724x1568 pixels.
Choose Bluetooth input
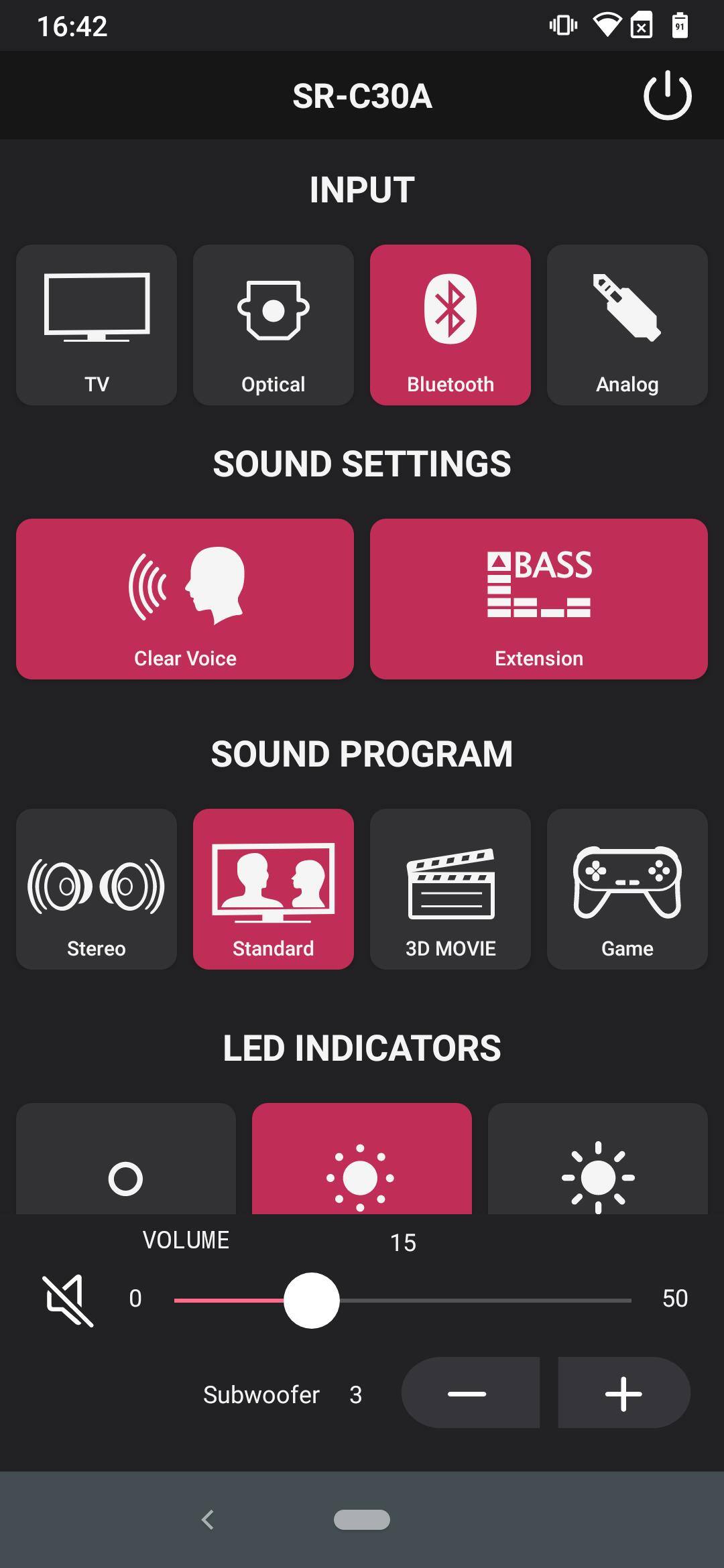[x=450, y=325]
